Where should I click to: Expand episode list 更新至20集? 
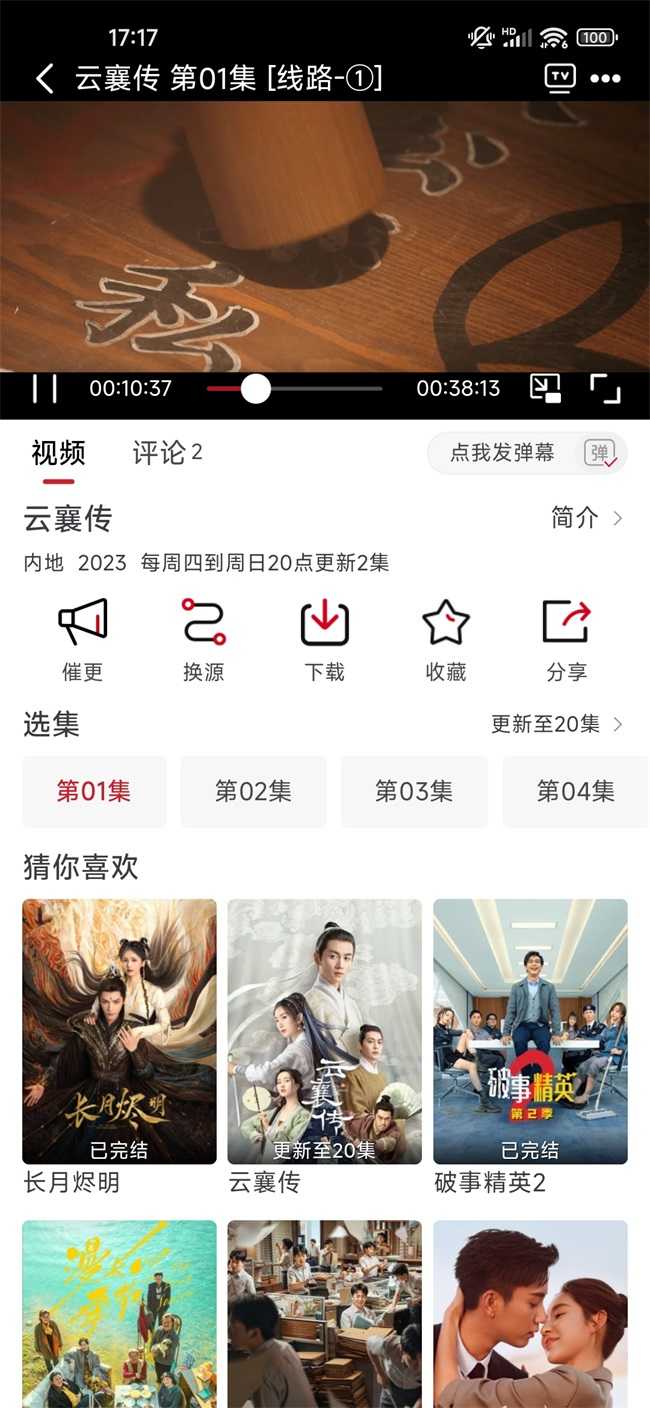point(556,724)
